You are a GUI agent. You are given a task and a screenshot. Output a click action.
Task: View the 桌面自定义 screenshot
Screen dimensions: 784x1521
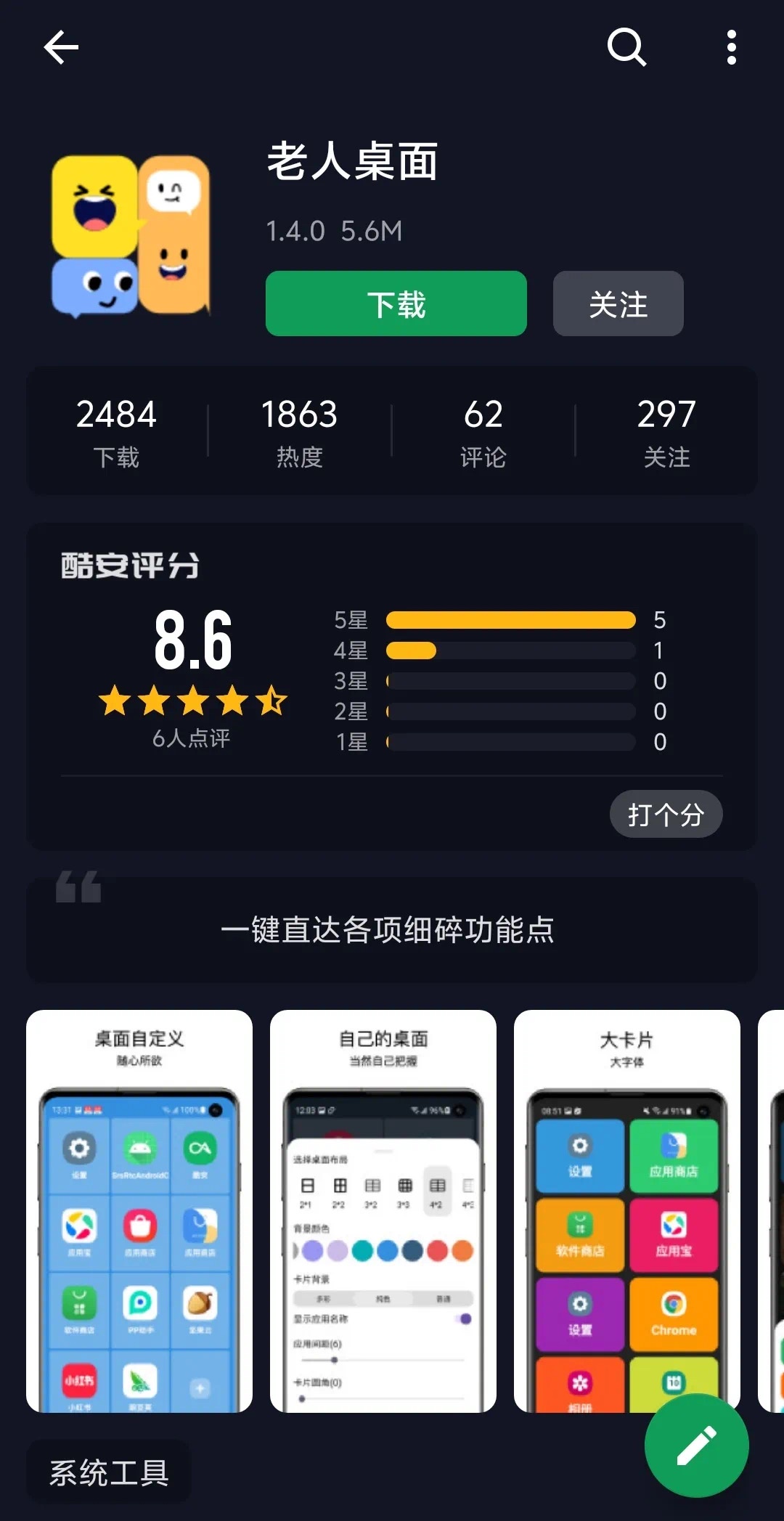tap(139, 1211)
